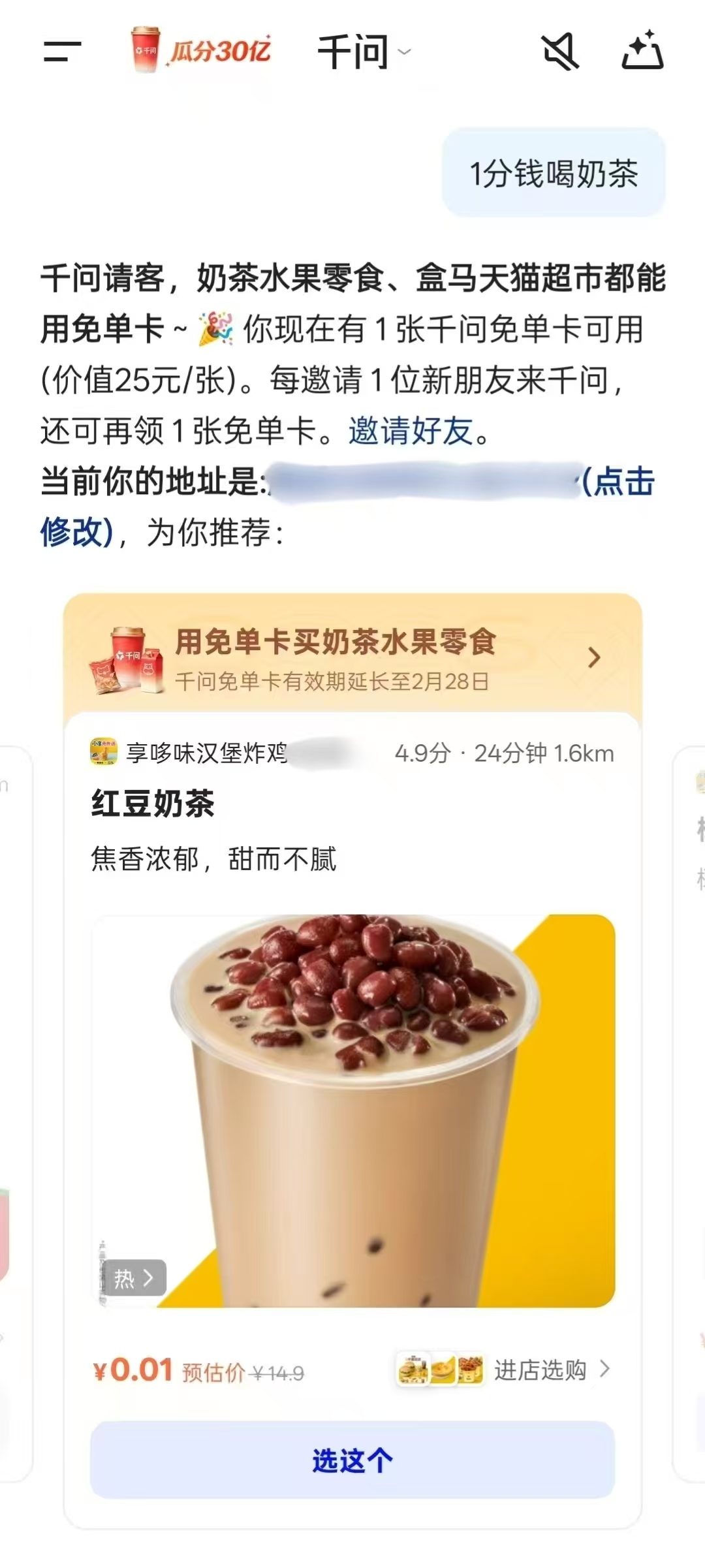
Task: Toggle the muted speaker icon
Action: [x=560, y=51]
